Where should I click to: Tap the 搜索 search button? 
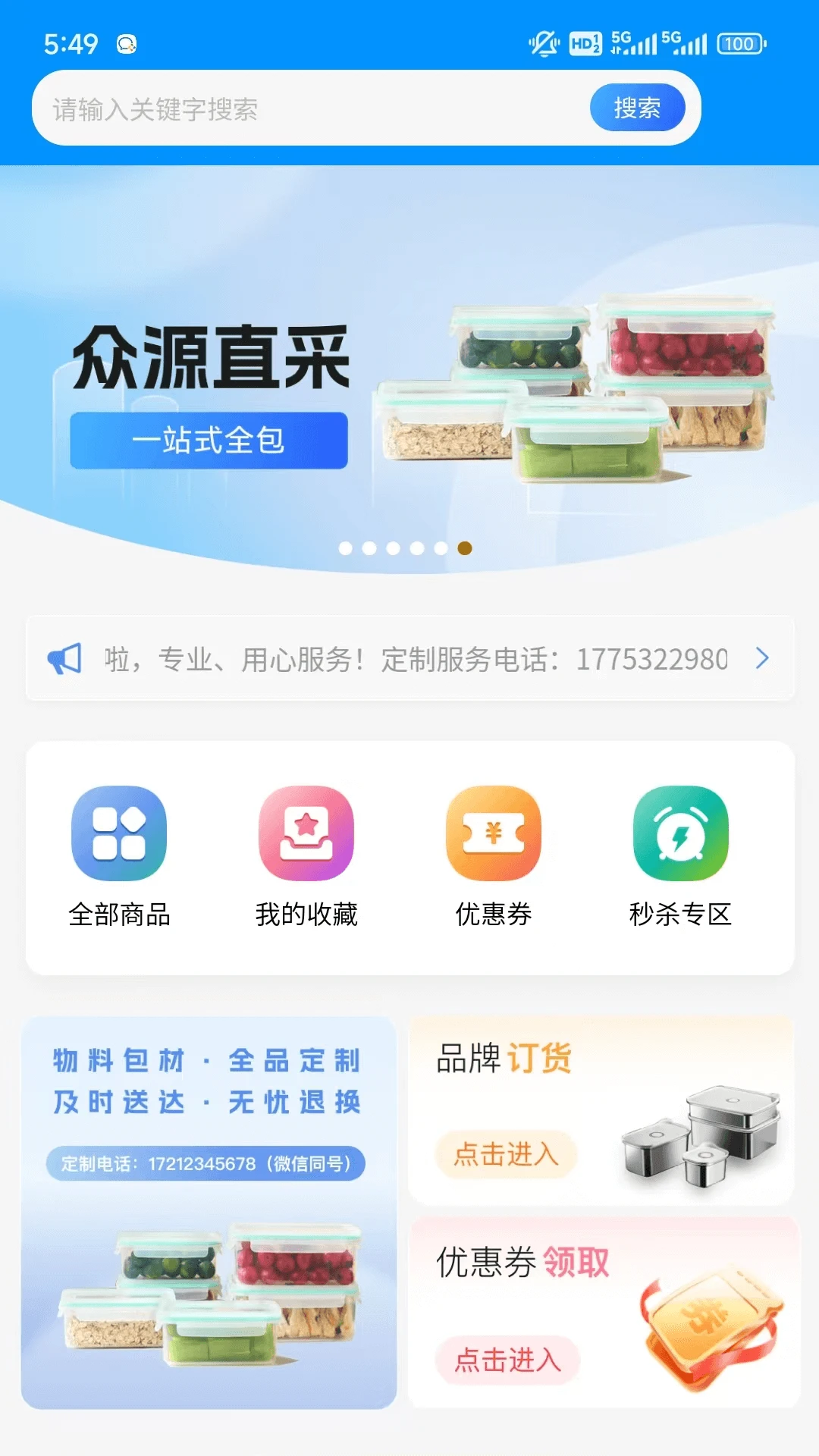(x=637, y=108)
